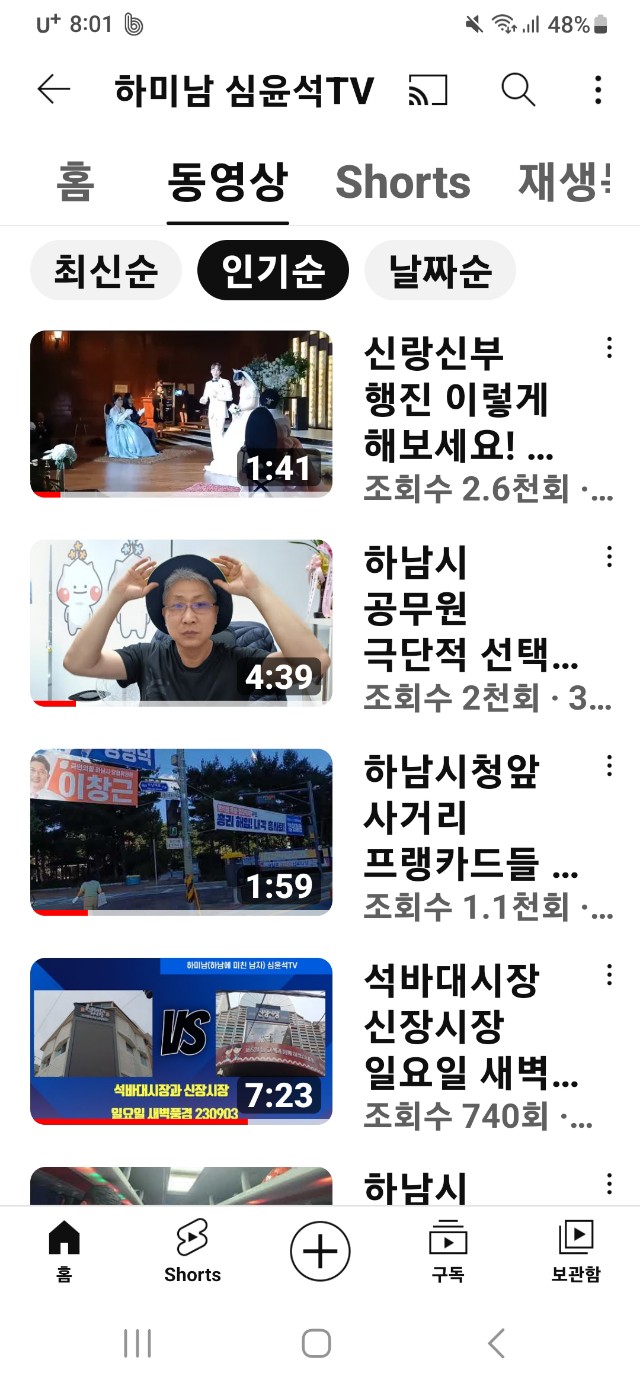Switch to the Shorts channel tab
640x1386 pixels.
tap(403, 182)
